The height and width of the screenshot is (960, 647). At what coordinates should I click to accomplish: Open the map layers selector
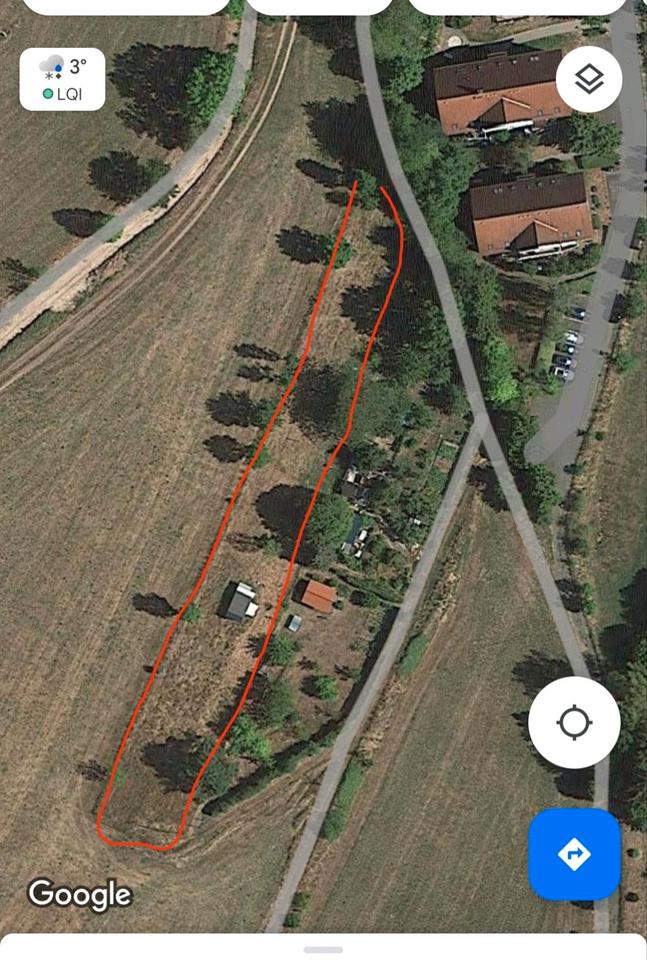tap(589, 79)
